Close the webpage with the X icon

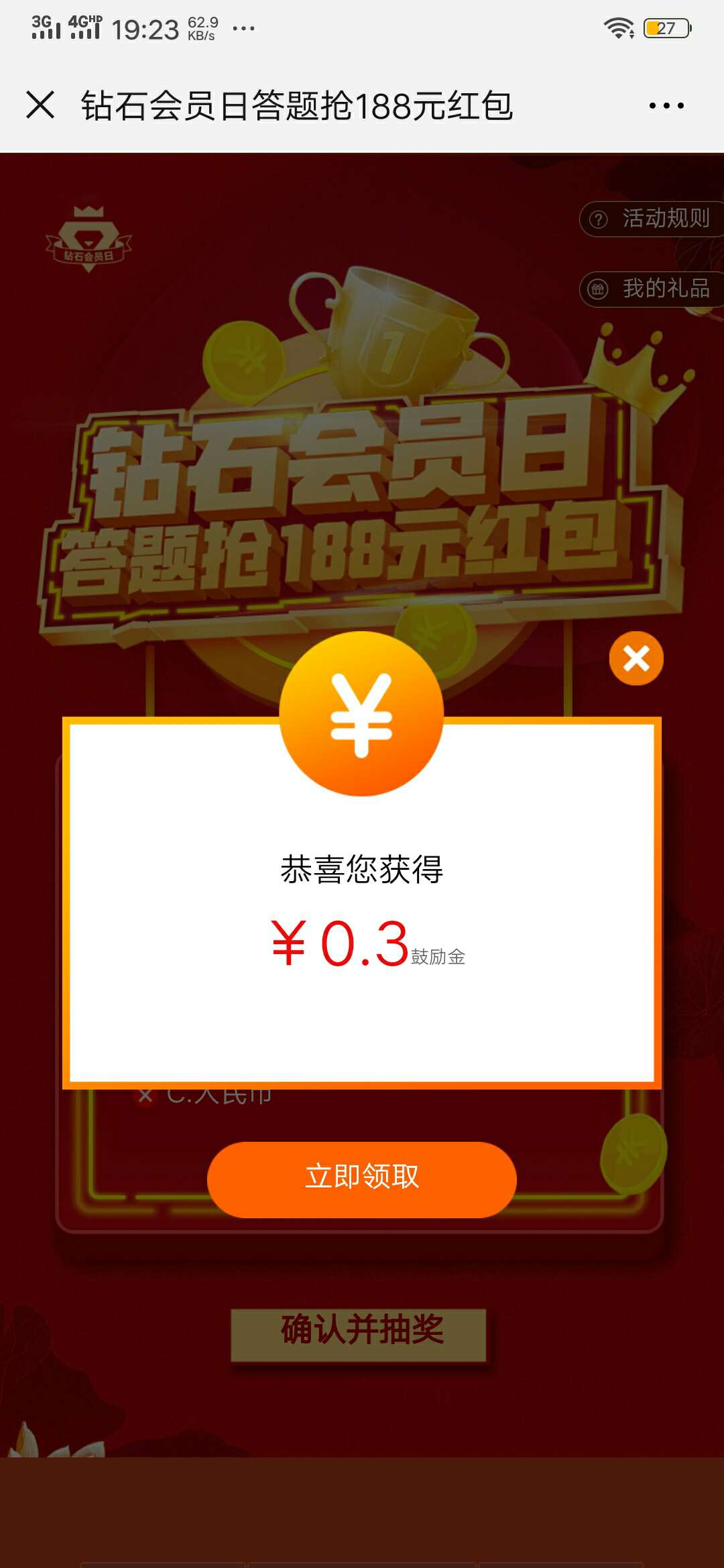(x=40, y=105)
